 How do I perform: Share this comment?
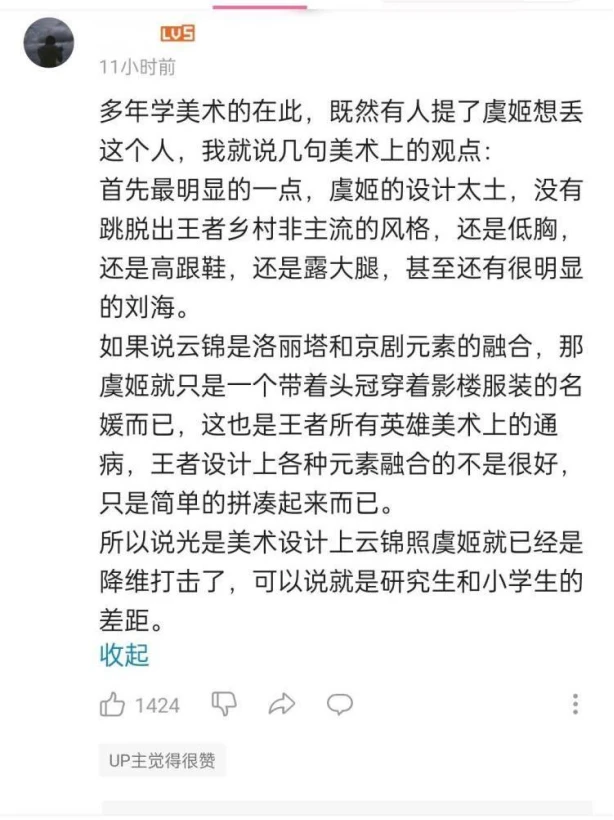tap(282, 704)
